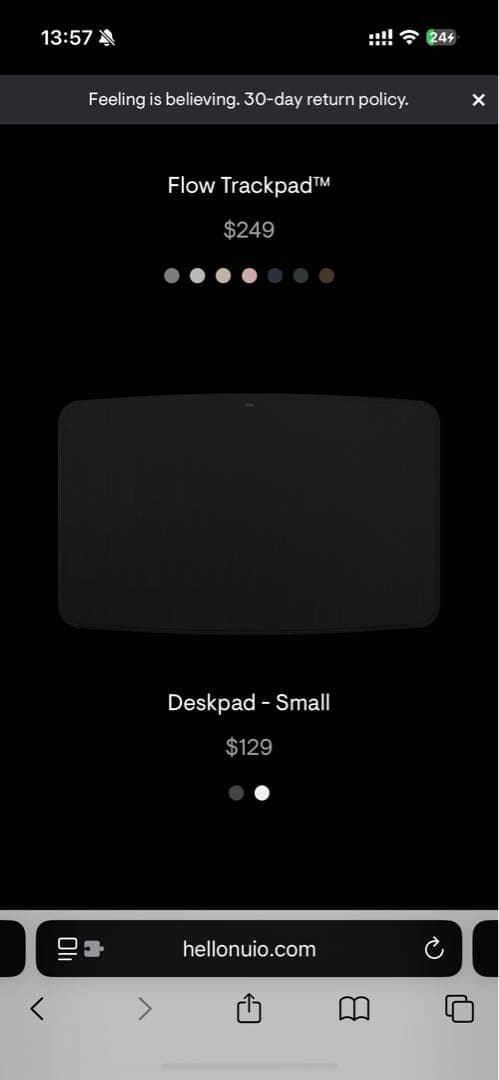Share this page from Safari toolbar

249,1009
